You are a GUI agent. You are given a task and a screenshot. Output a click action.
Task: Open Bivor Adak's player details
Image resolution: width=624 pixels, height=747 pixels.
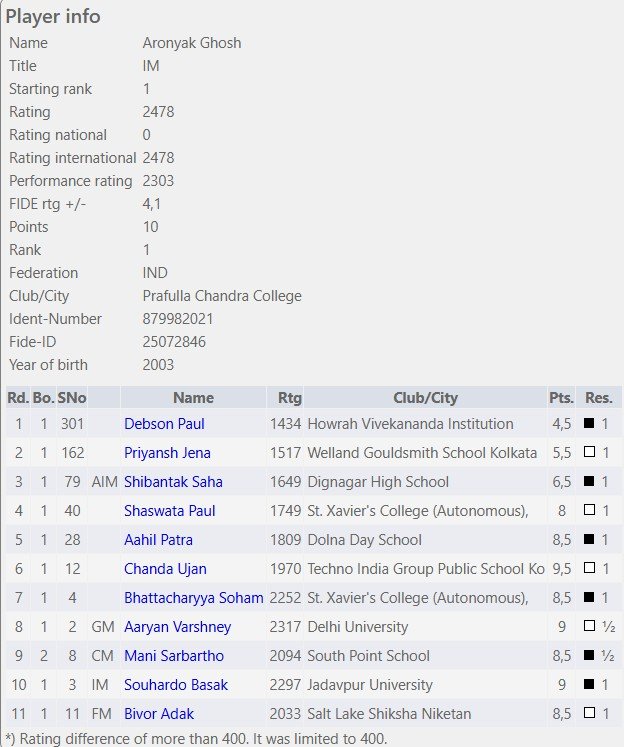coord(159,714)
